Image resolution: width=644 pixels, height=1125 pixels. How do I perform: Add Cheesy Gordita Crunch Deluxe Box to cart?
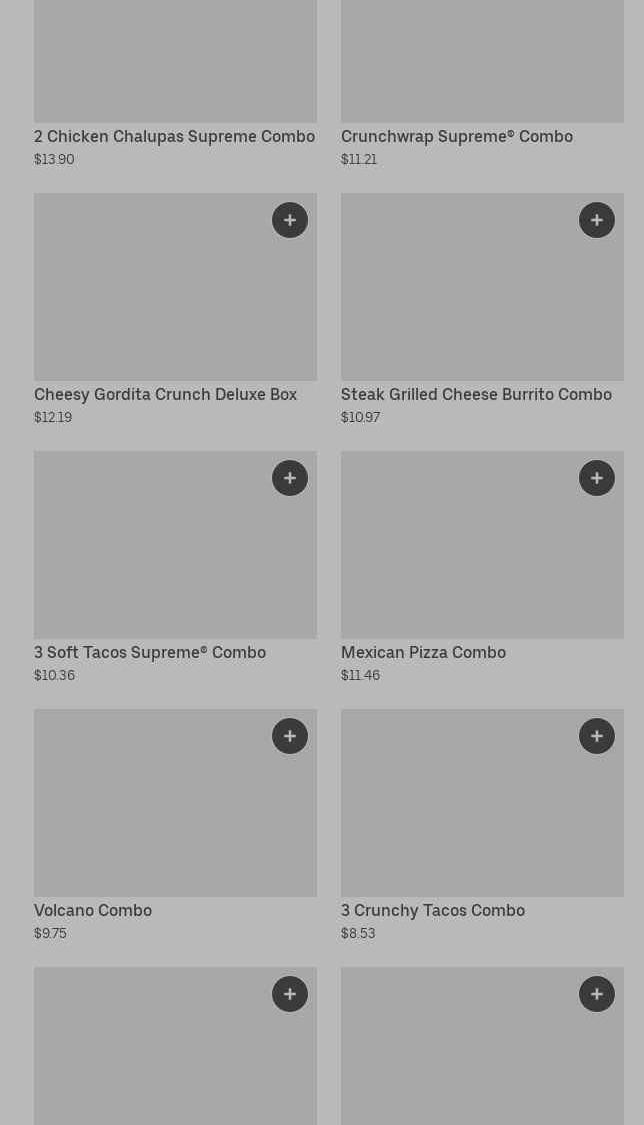point(290,220)
